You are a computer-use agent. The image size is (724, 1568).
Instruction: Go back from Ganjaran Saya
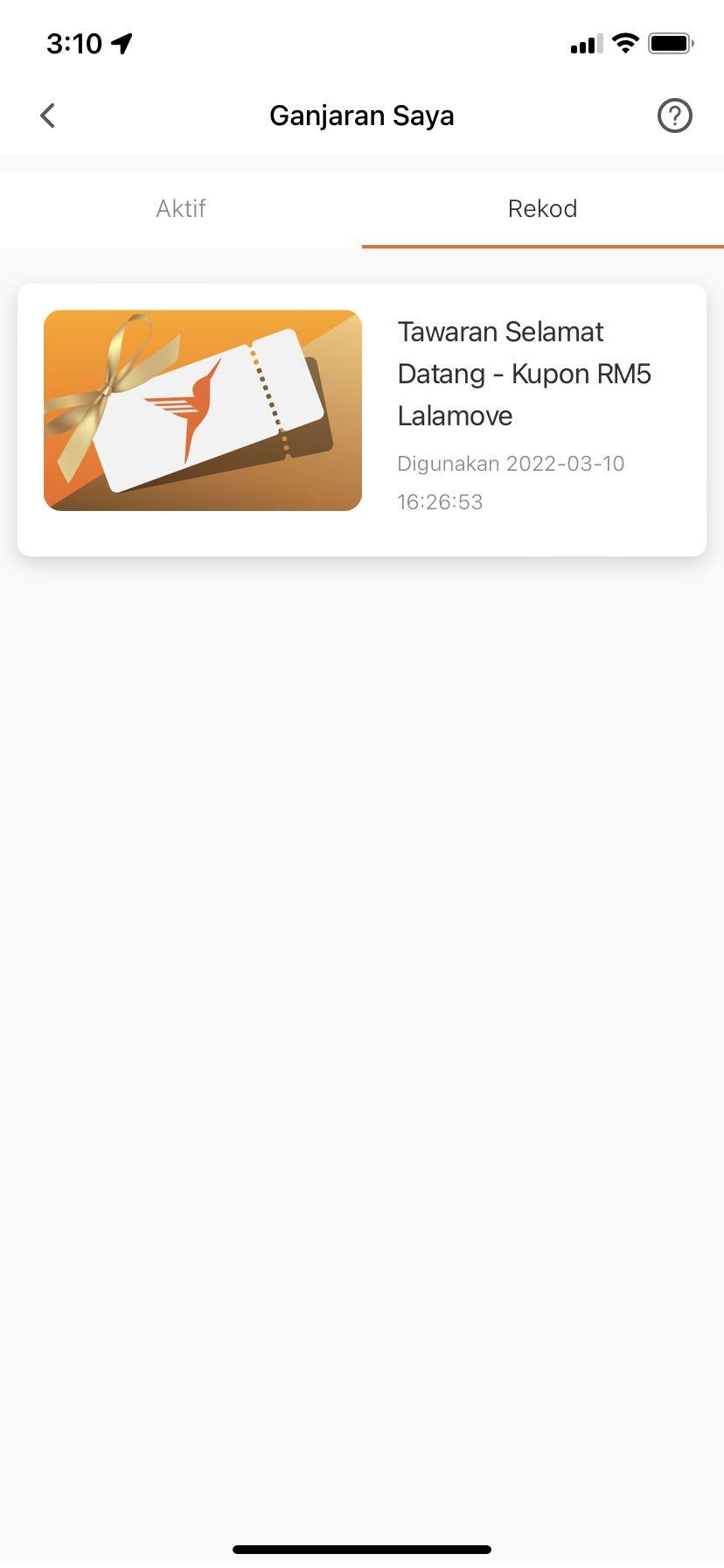pos(48,115)
